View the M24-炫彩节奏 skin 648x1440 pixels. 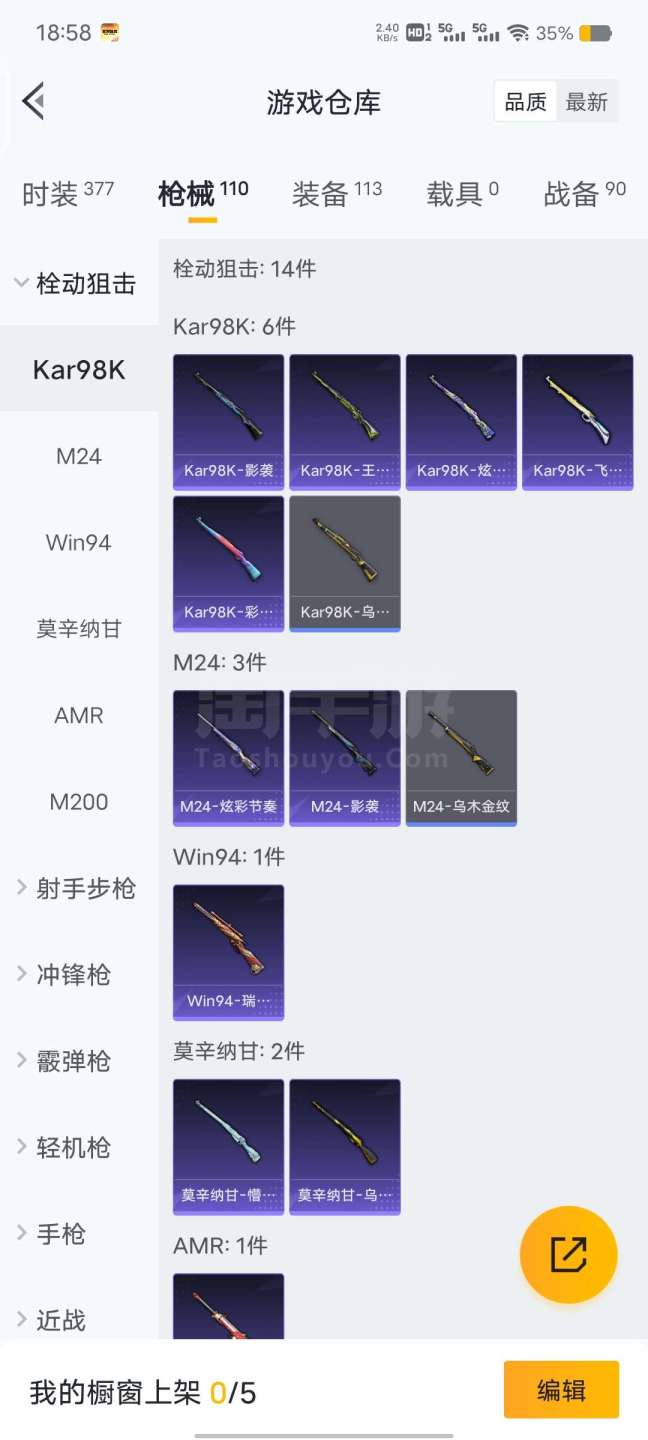[x=229, y=757]
